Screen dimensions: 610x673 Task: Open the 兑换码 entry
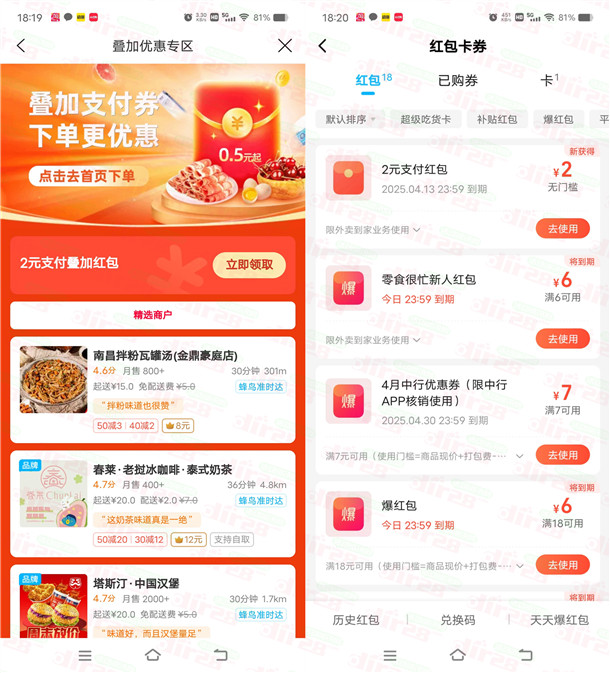coord(457,620)
